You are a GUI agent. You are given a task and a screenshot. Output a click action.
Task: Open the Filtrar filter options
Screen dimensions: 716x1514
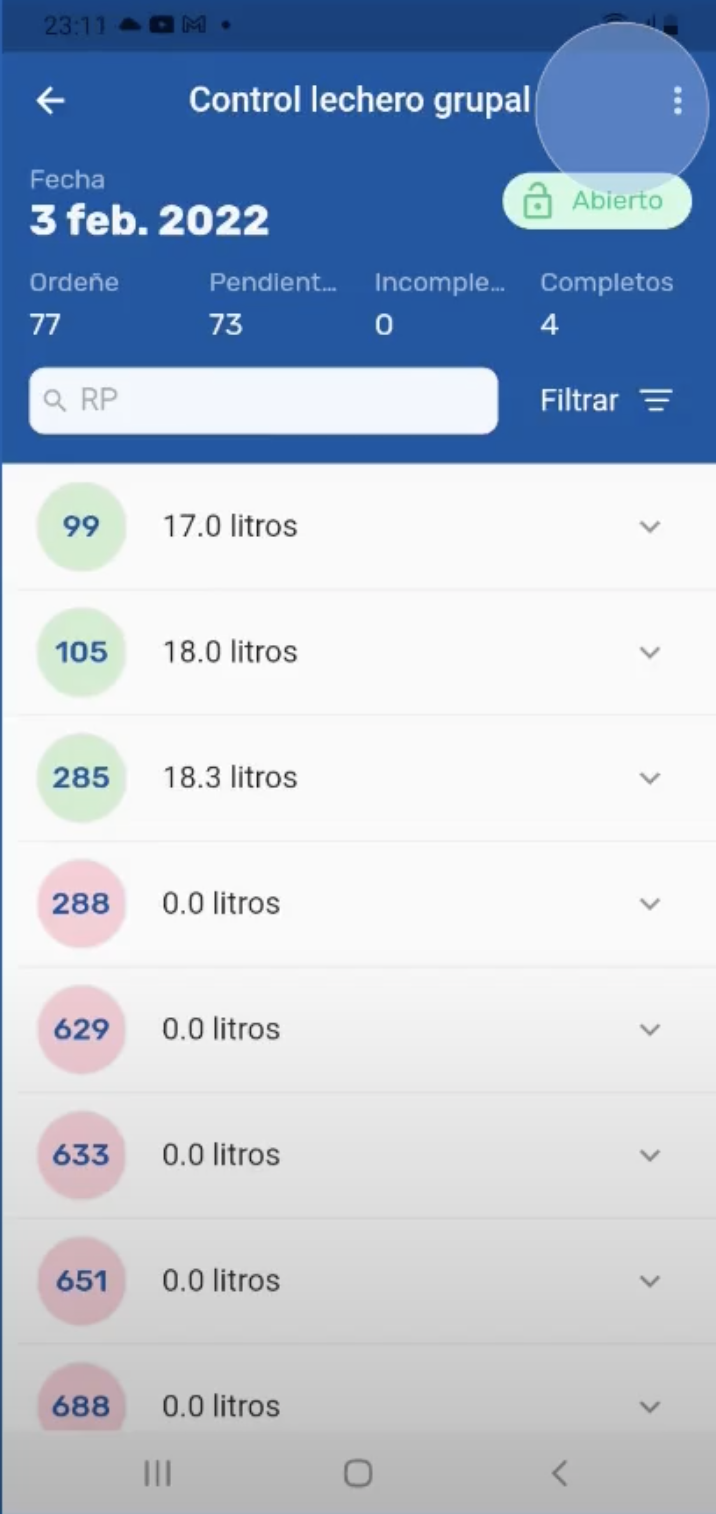click(606, 401)
